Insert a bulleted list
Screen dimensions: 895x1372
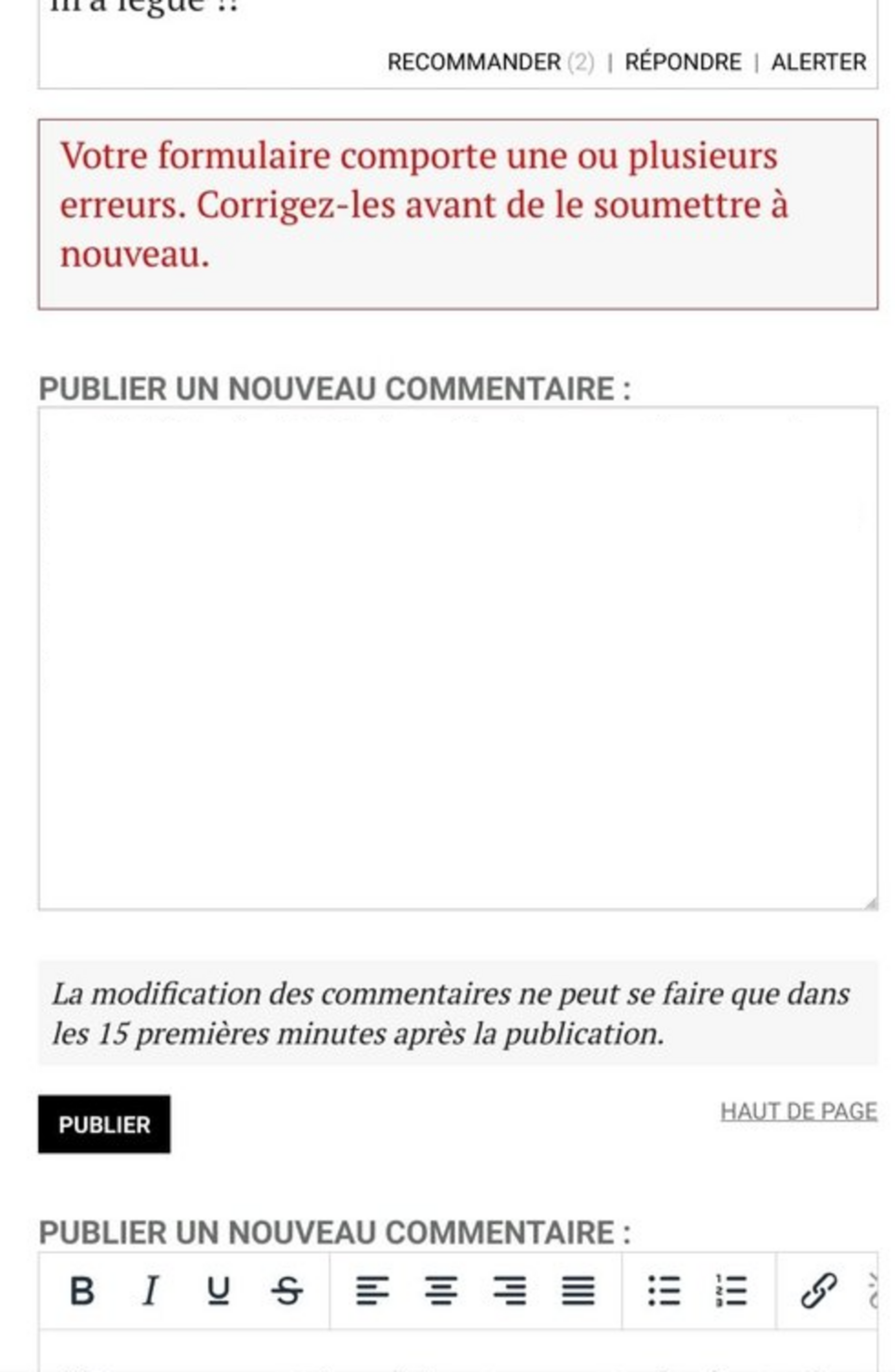coord(664,1290)
